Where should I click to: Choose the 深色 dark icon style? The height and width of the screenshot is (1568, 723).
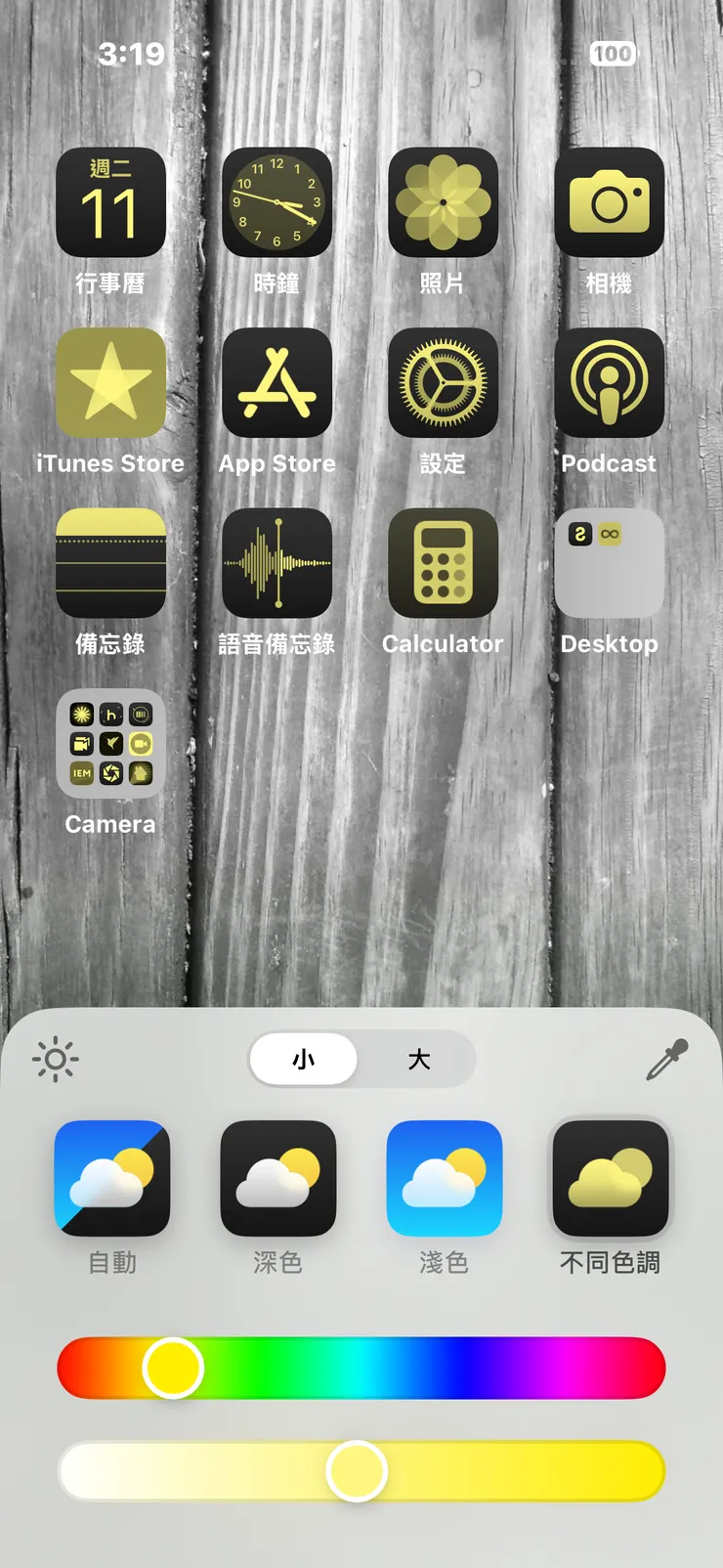click(278, 1178)
